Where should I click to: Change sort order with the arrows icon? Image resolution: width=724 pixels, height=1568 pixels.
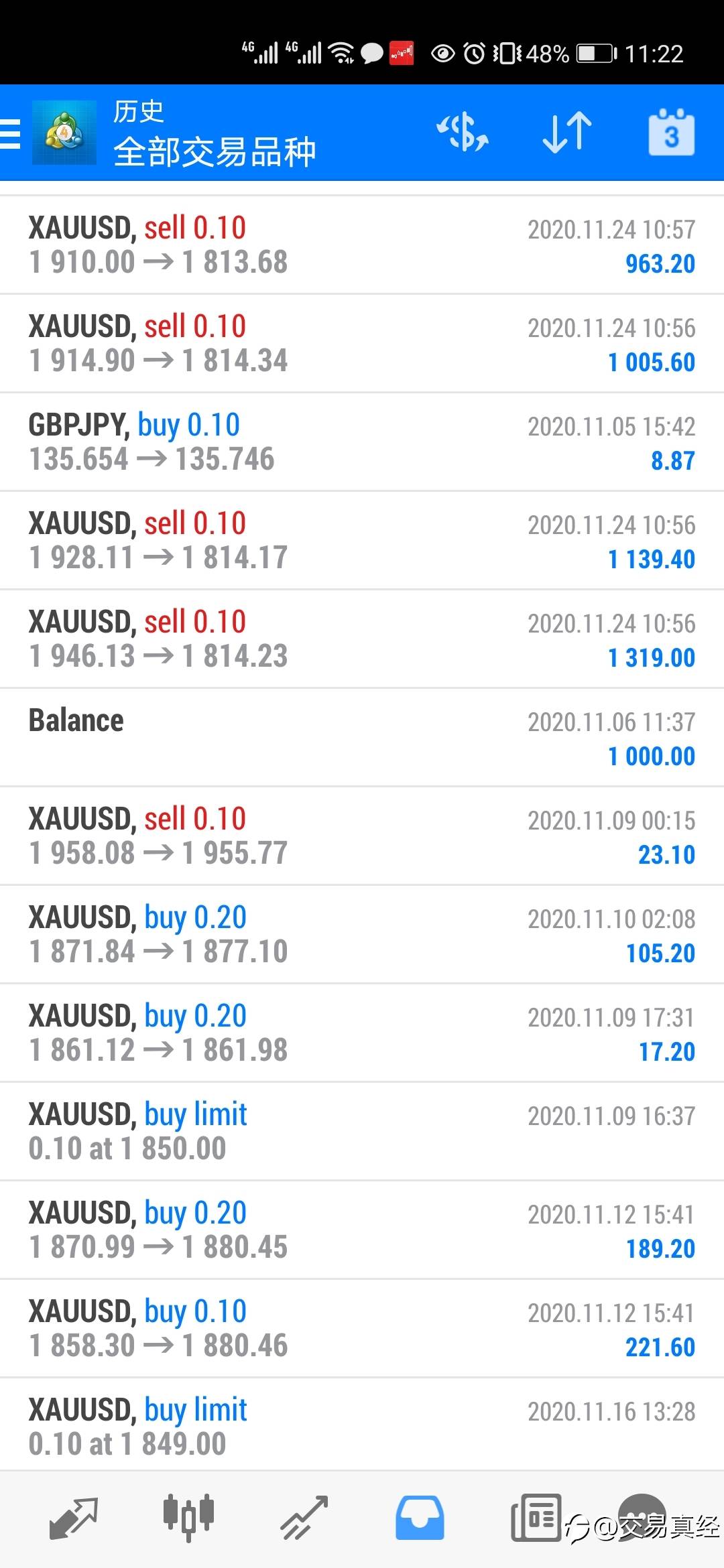[567, 132]
